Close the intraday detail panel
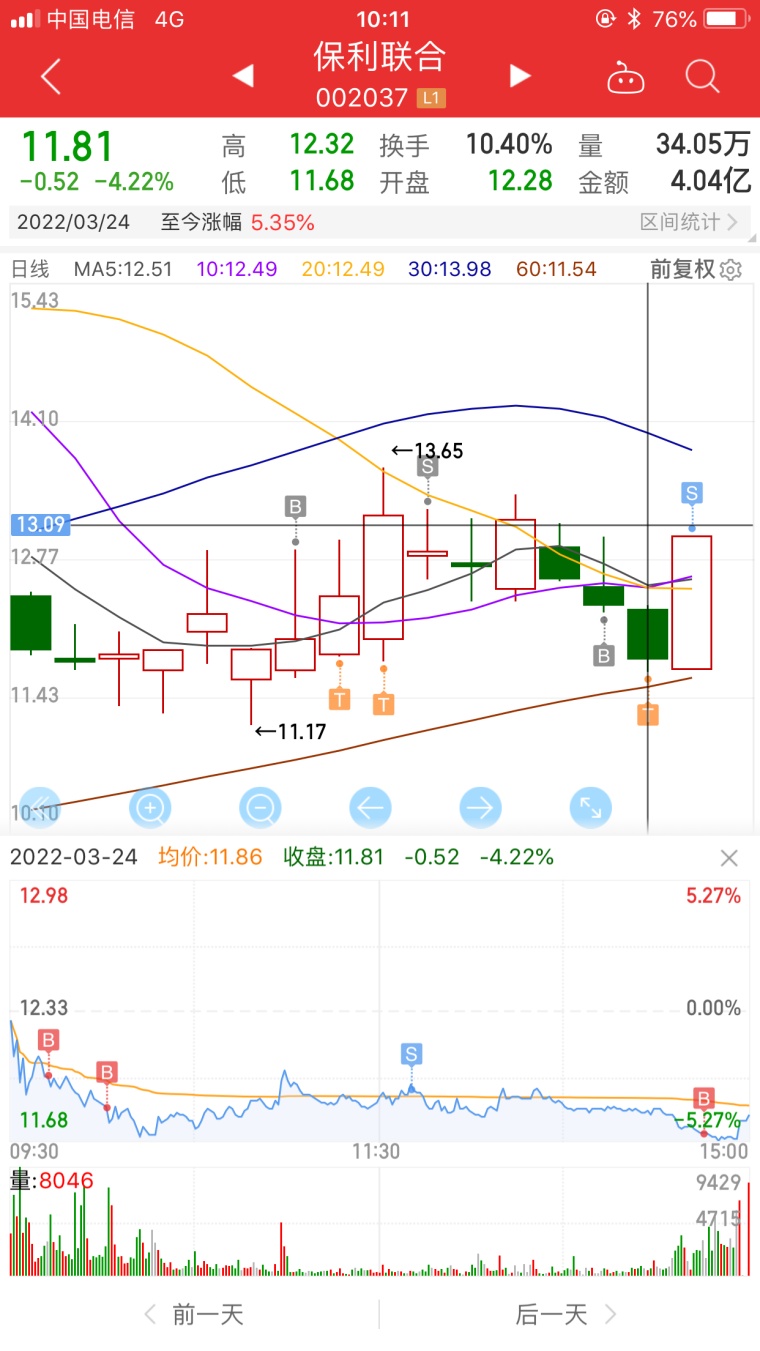Screen dimensions: 760x1351 730,858
